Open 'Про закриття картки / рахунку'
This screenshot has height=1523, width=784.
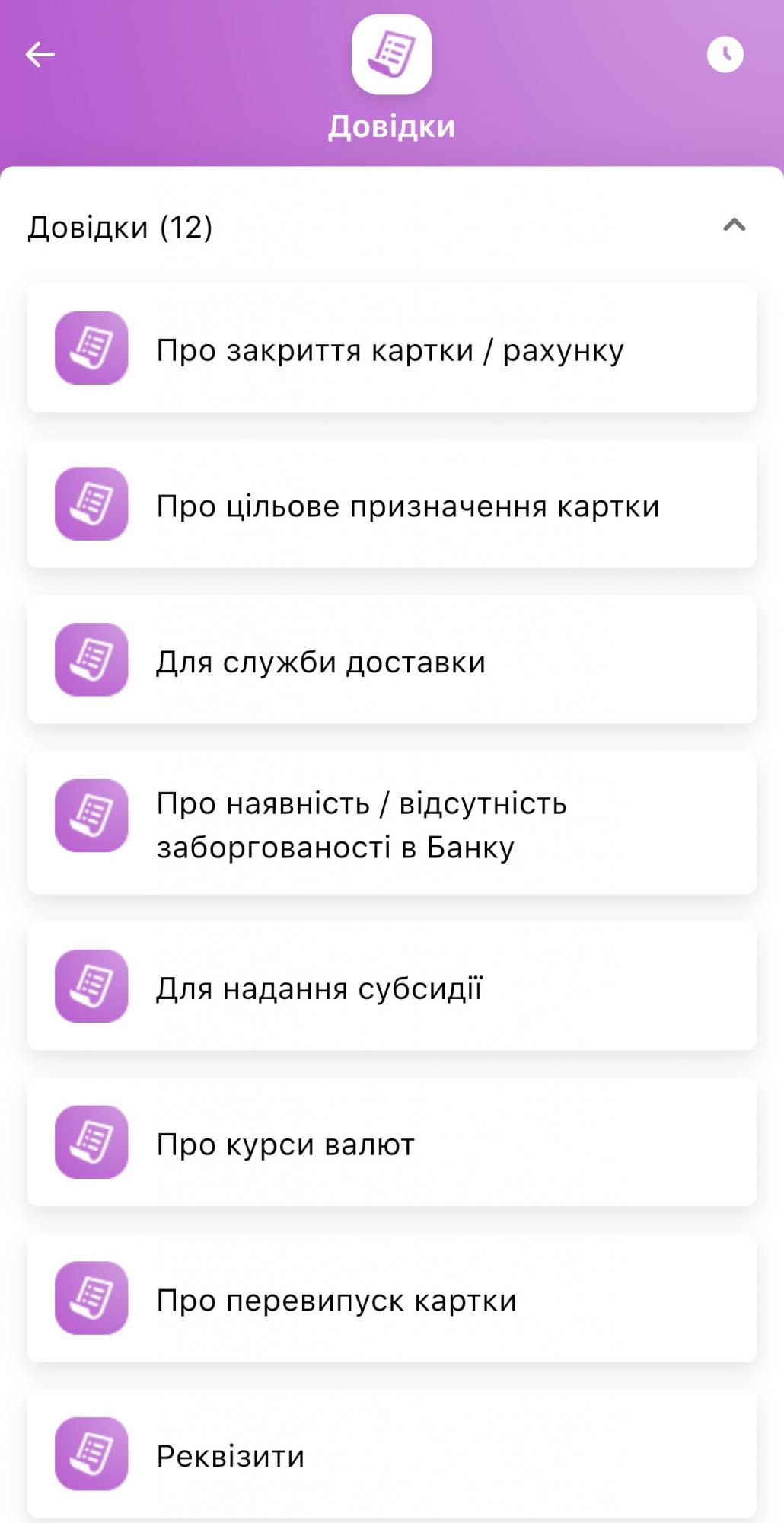click(391, 350)
